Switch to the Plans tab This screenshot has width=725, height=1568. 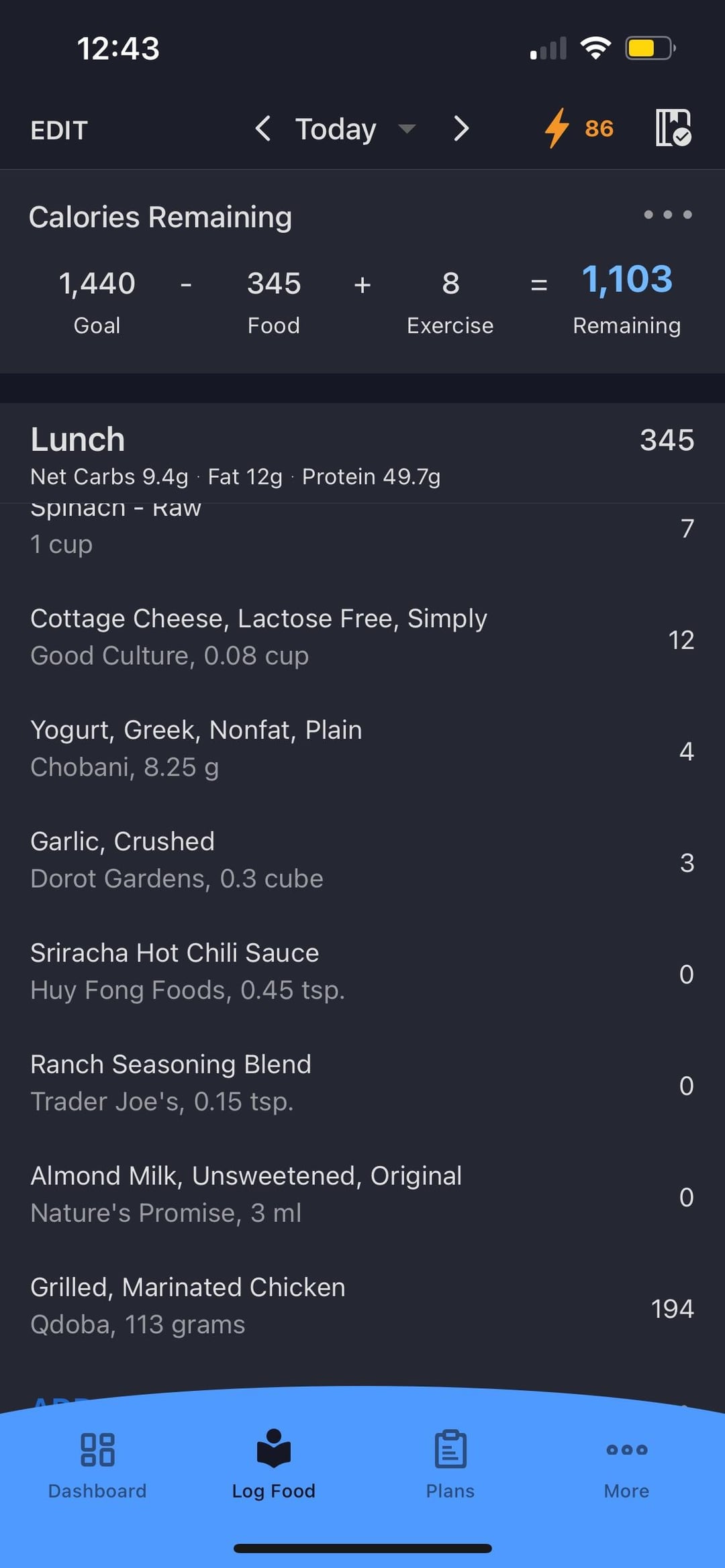pyautogui.click(x=450, y=1464)
